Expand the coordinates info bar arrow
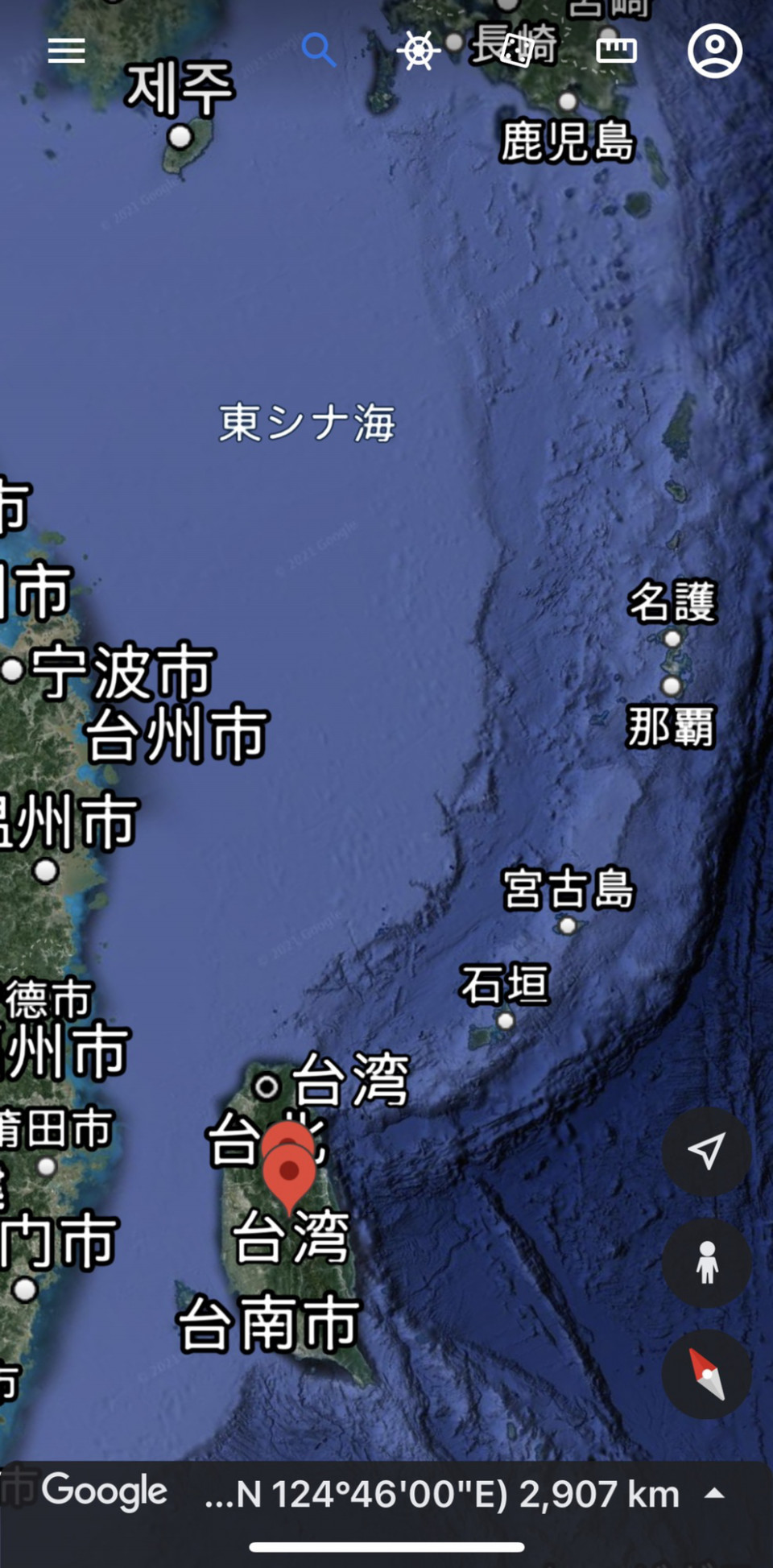Image resolution: width=773 pixels, height=1568 pixels. click(x=714, y=1494)
